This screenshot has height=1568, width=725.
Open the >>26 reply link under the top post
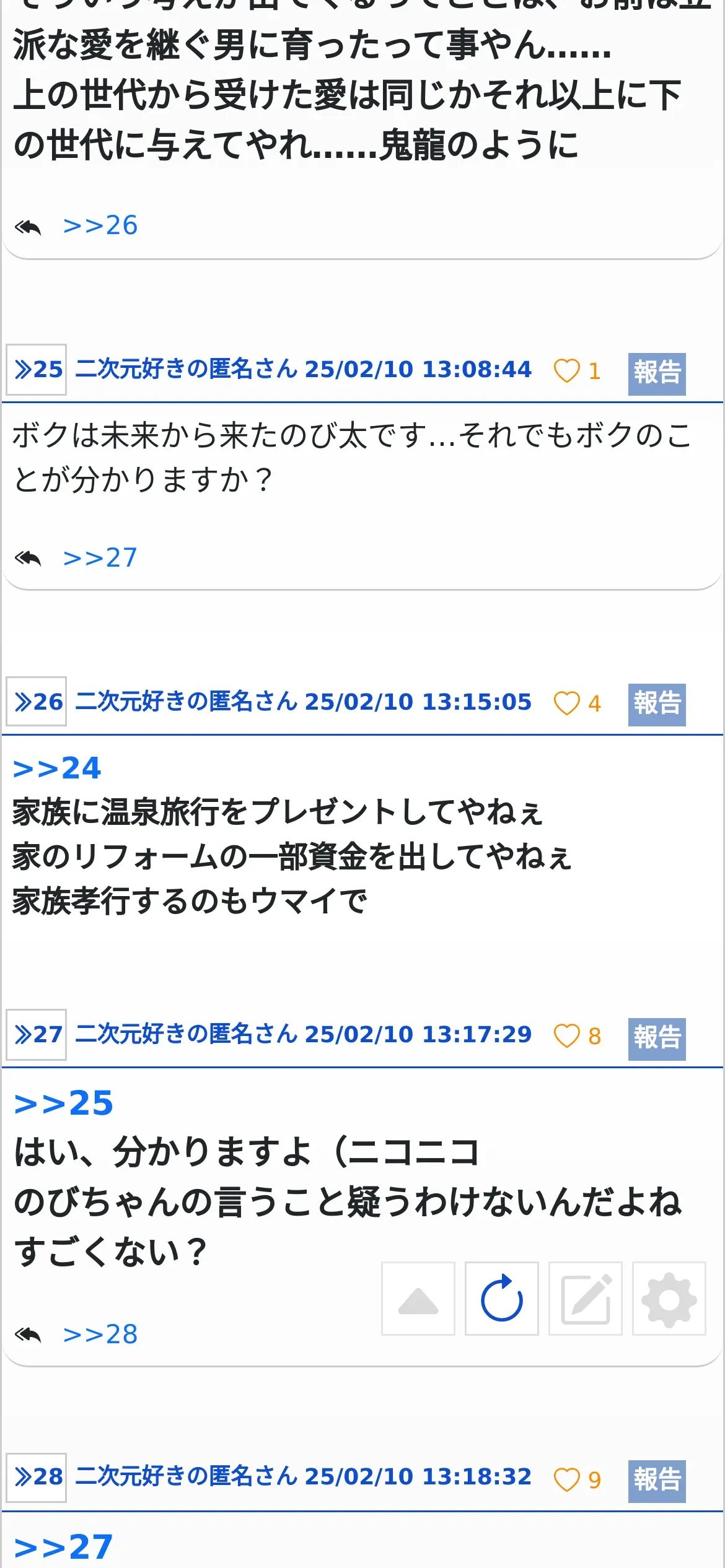[100, 225]
